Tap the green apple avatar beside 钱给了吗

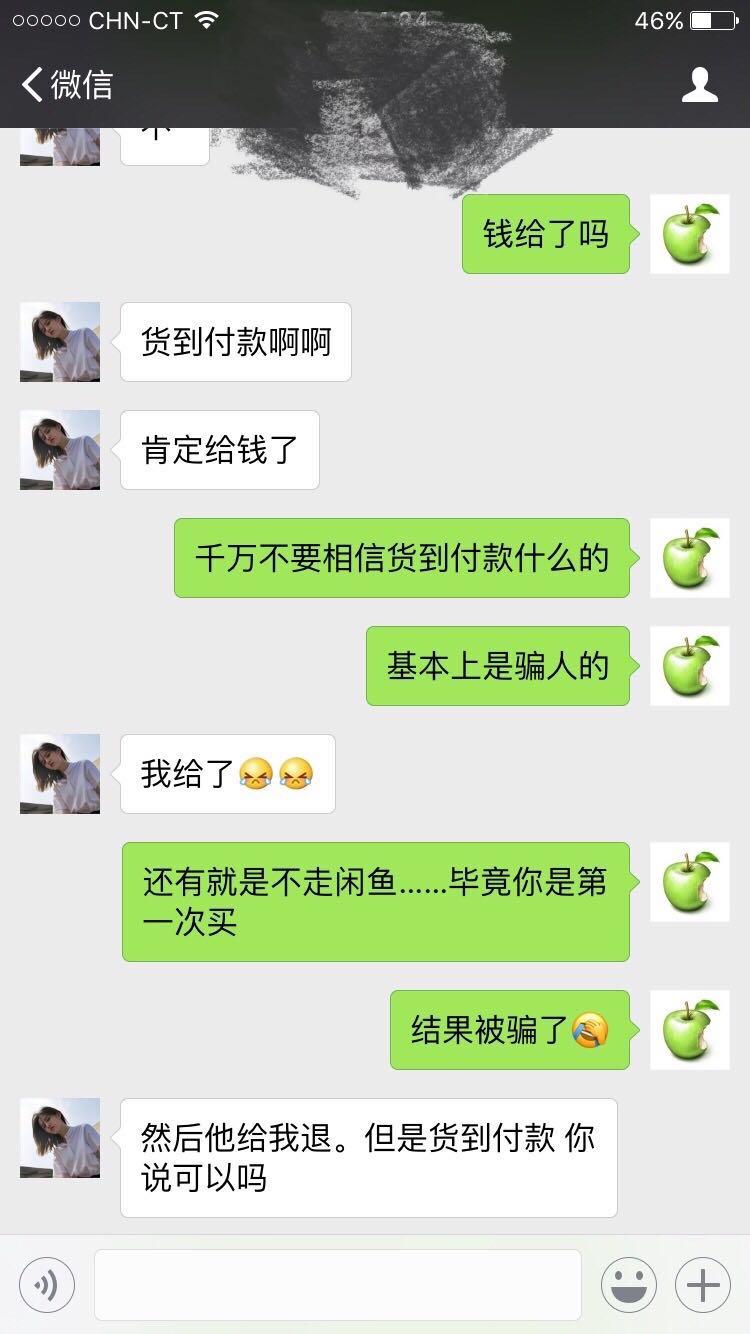(689, 234)
